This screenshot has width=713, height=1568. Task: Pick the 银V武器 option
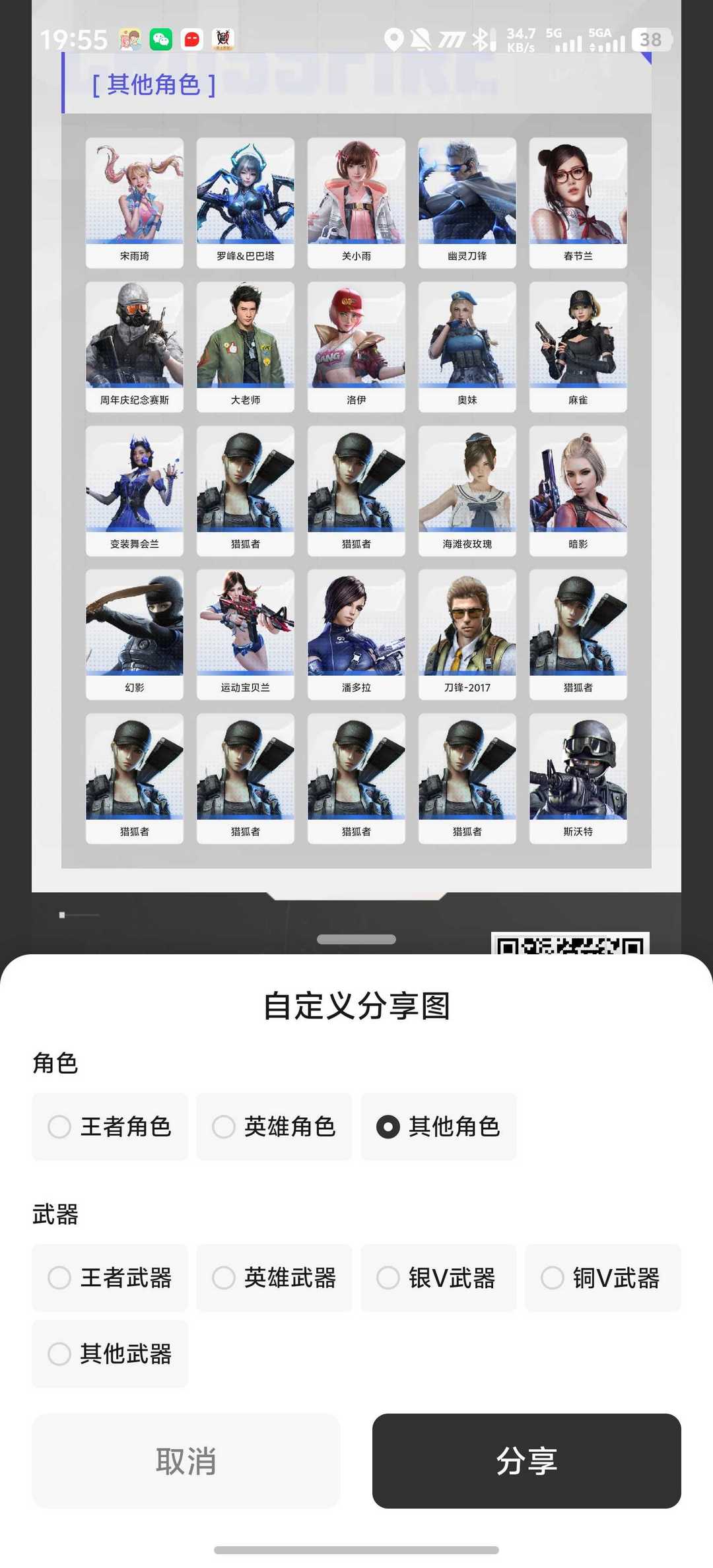tap(438, 1278)
